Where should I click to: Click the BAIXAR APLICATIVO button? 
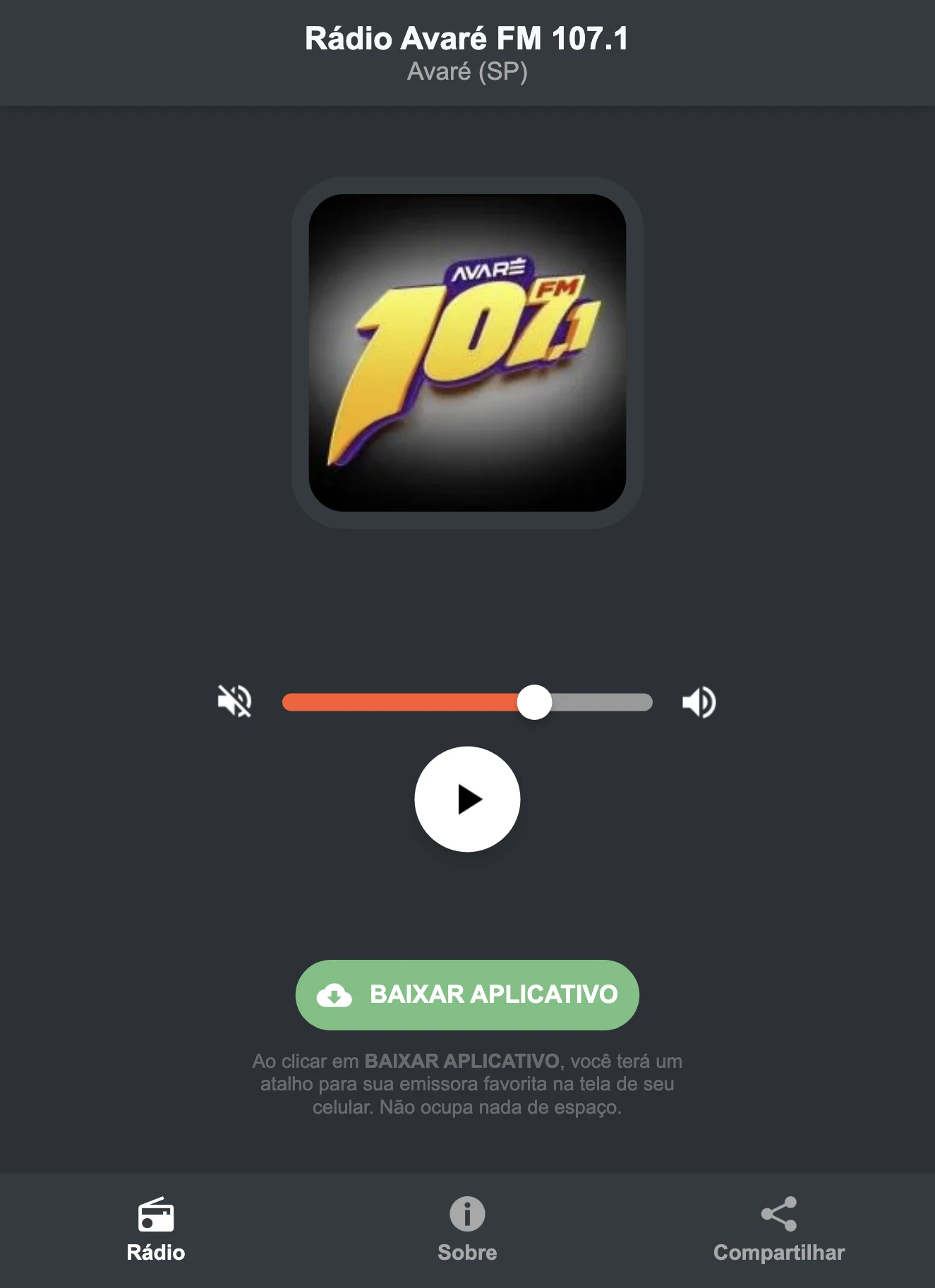[x=466, y=995]
